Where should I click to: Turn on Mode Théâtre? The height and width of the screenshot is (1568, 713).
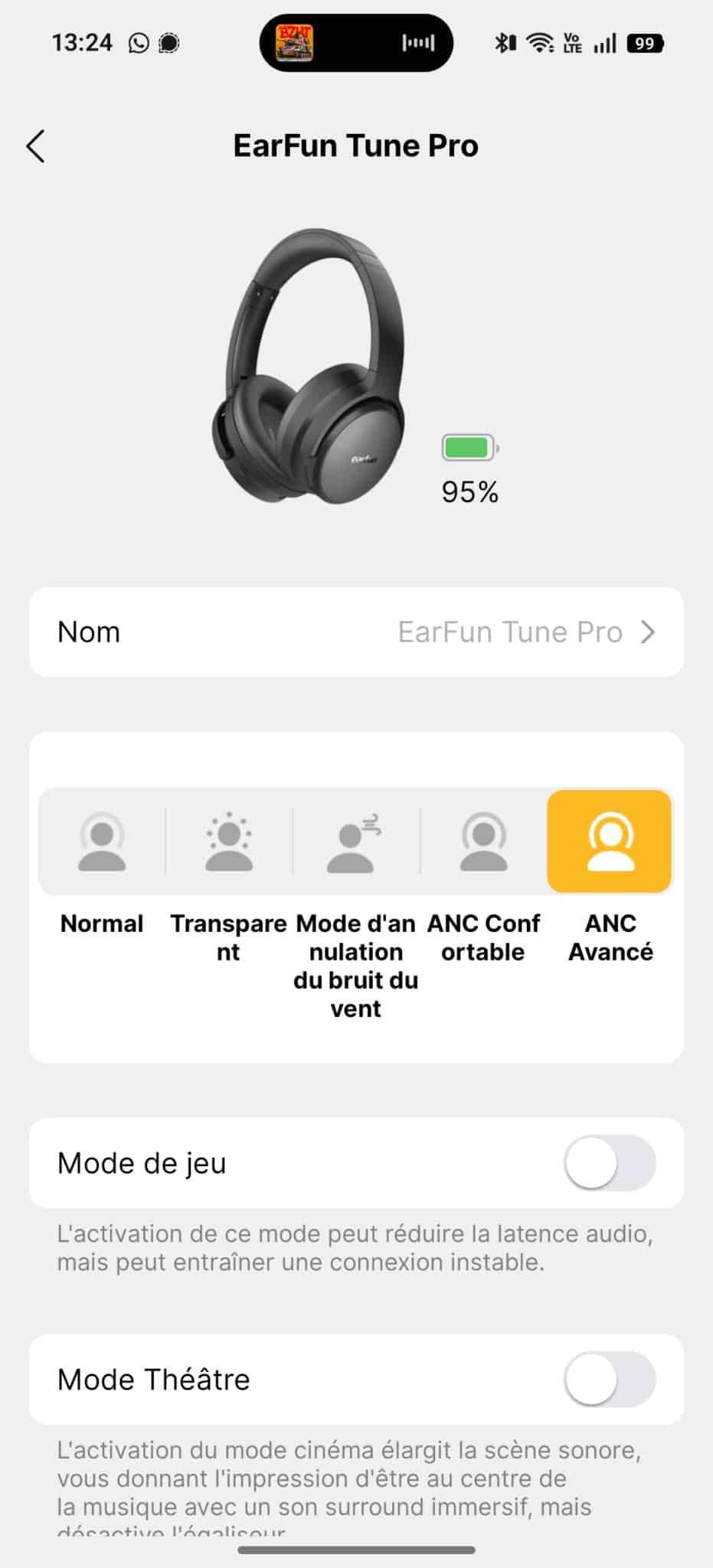610,1379
